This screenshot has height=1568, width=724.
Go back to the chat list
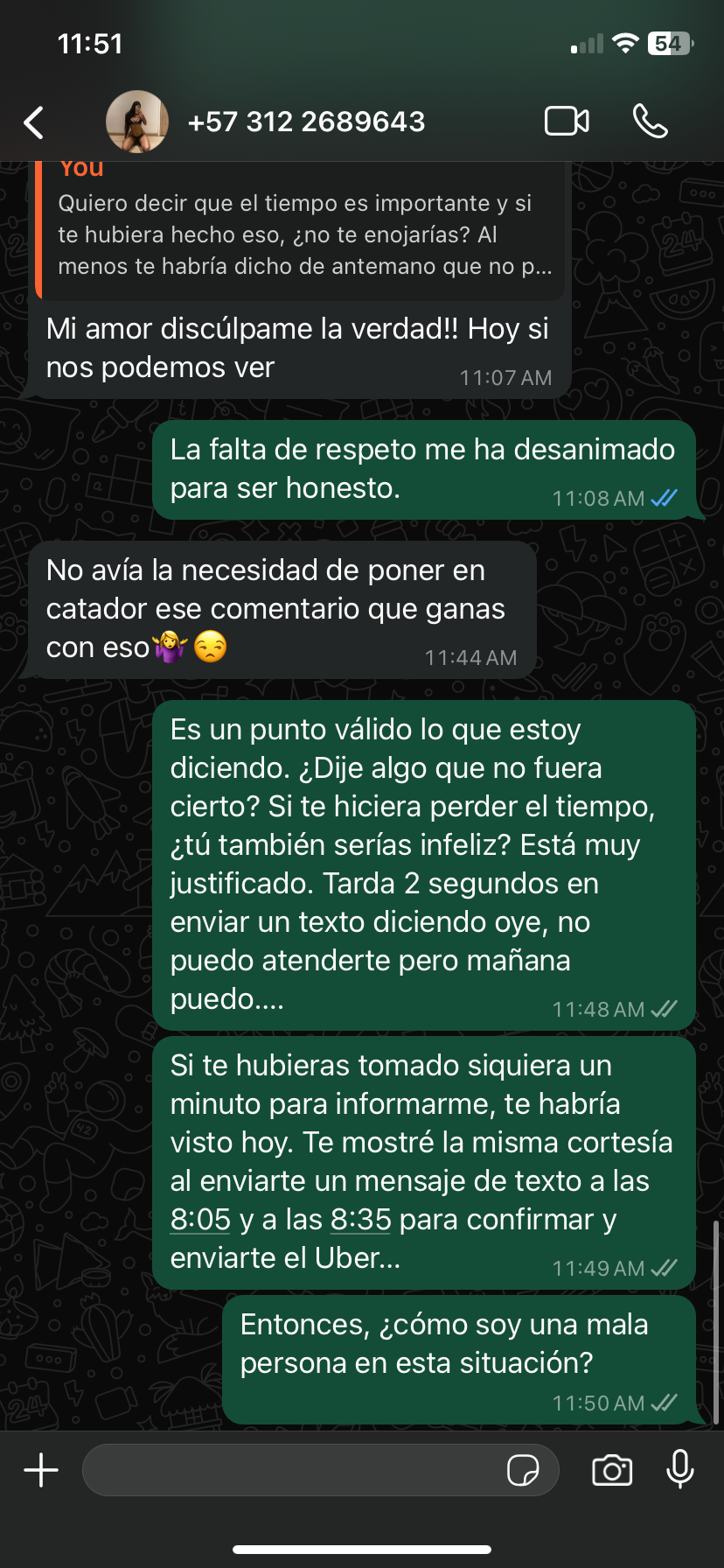(33, 122)
